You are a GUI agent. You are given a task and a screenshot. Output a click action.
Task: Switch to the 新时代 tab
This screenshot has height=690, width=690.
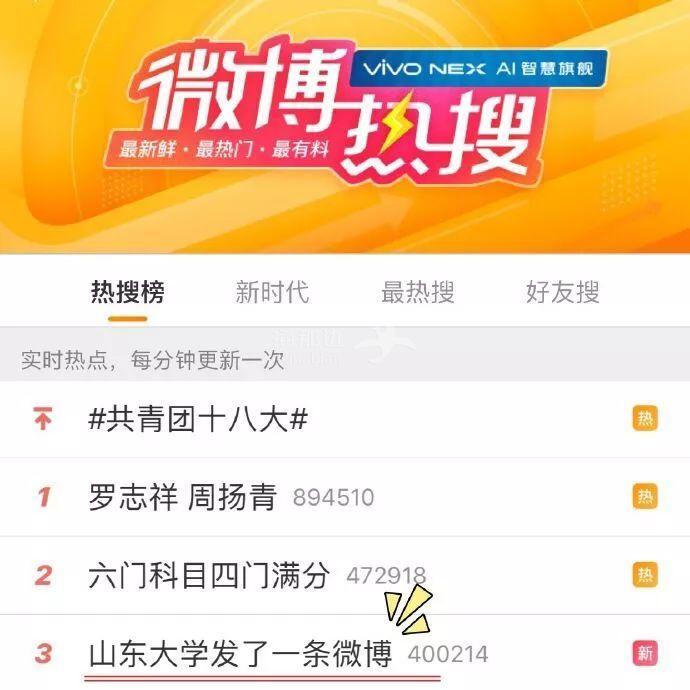[x=272, y=292]
